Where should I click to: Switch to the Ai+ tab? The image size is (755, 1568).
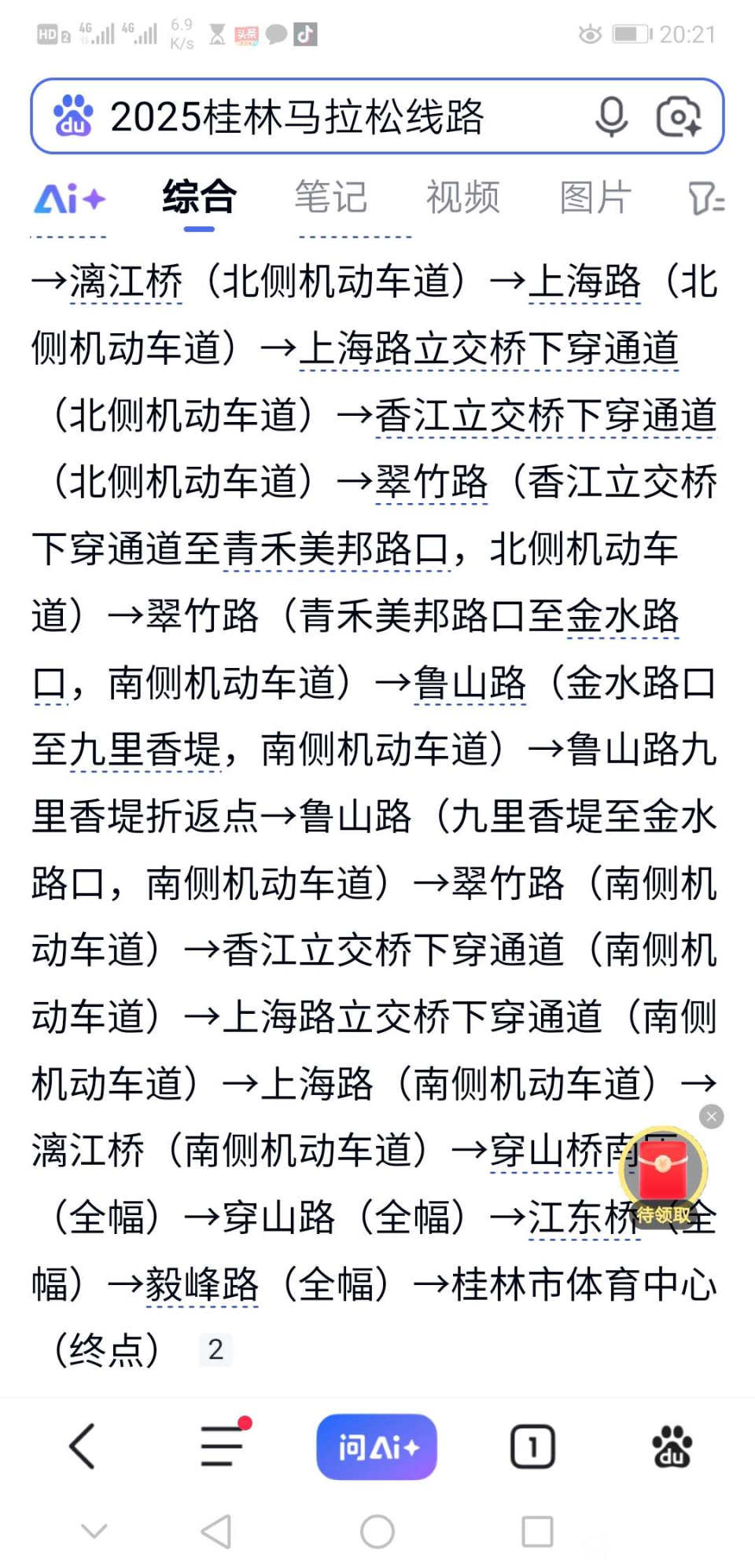tap(69, 198)
